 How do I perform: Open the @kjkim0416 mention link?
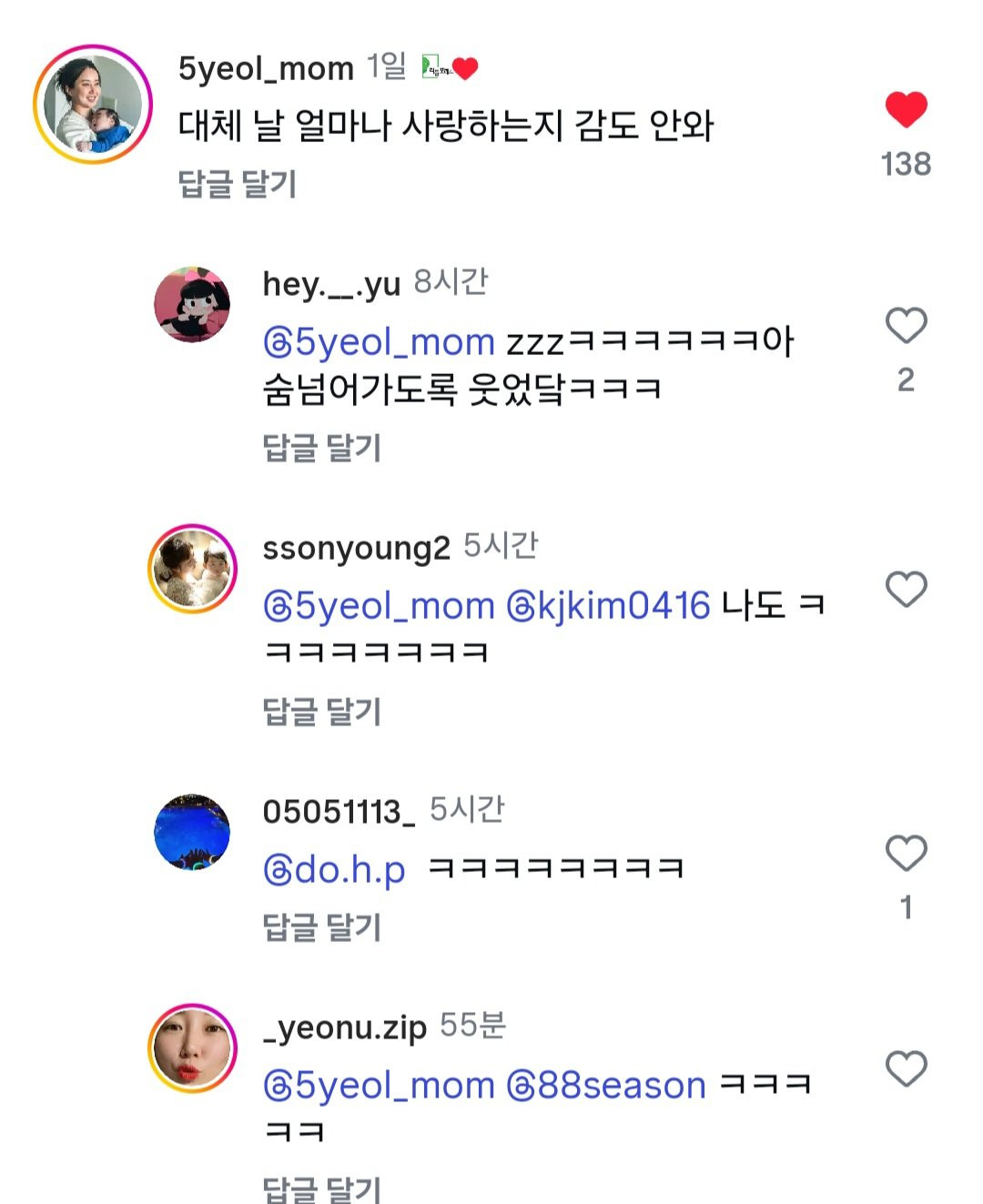[x=608, y=606]
